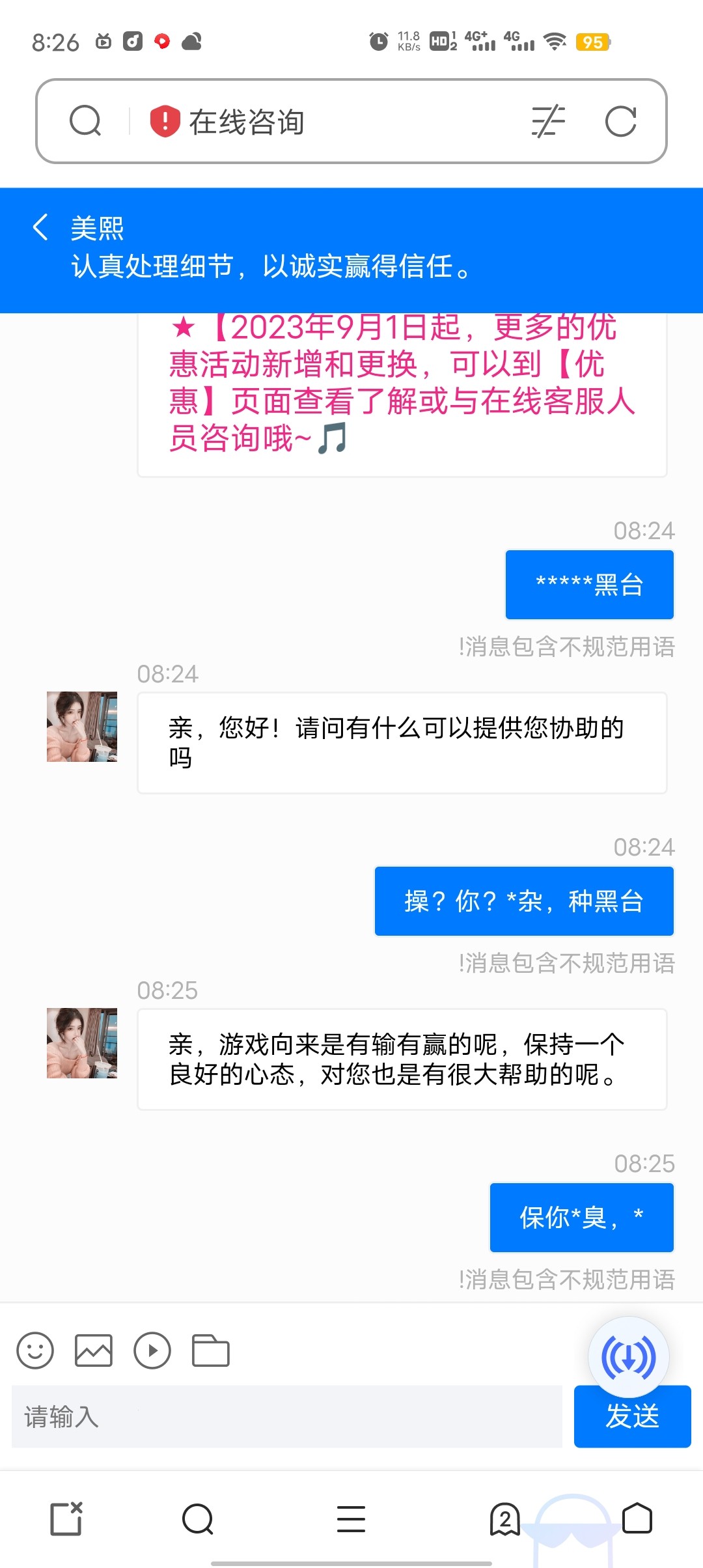Attach an image to the chat
The height and width of the screenshot is (1568, 703).
click(94, 1351)
